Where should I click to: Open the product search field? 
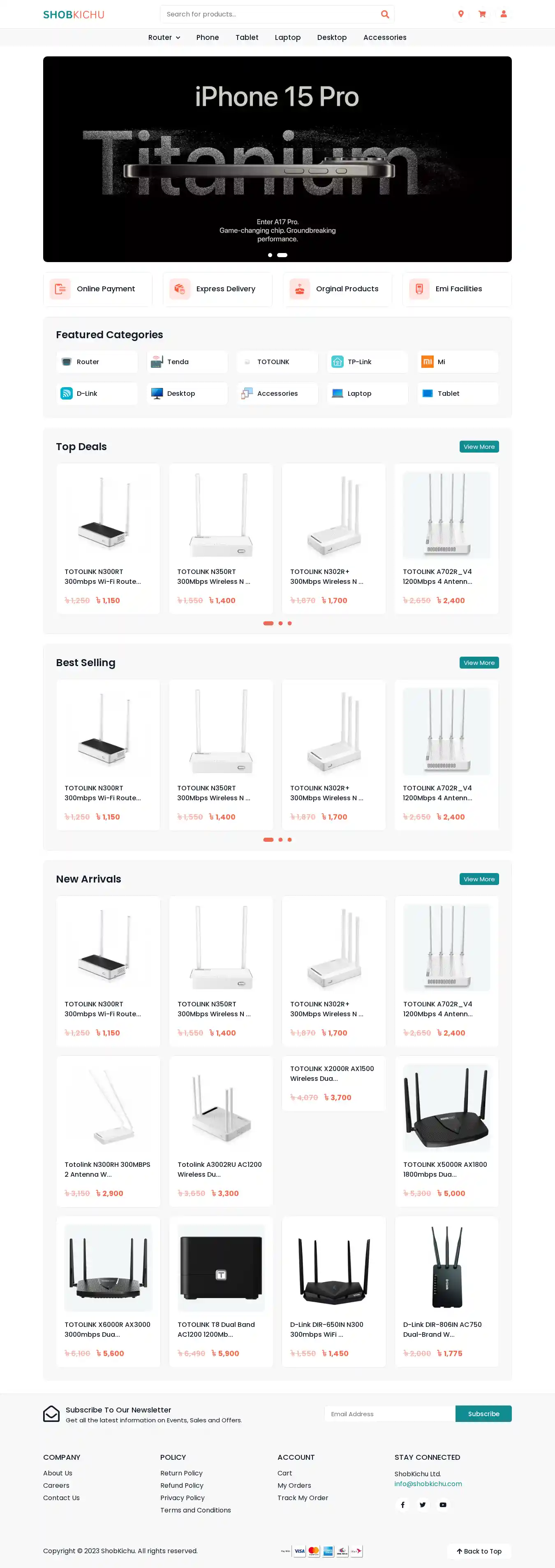268,14
